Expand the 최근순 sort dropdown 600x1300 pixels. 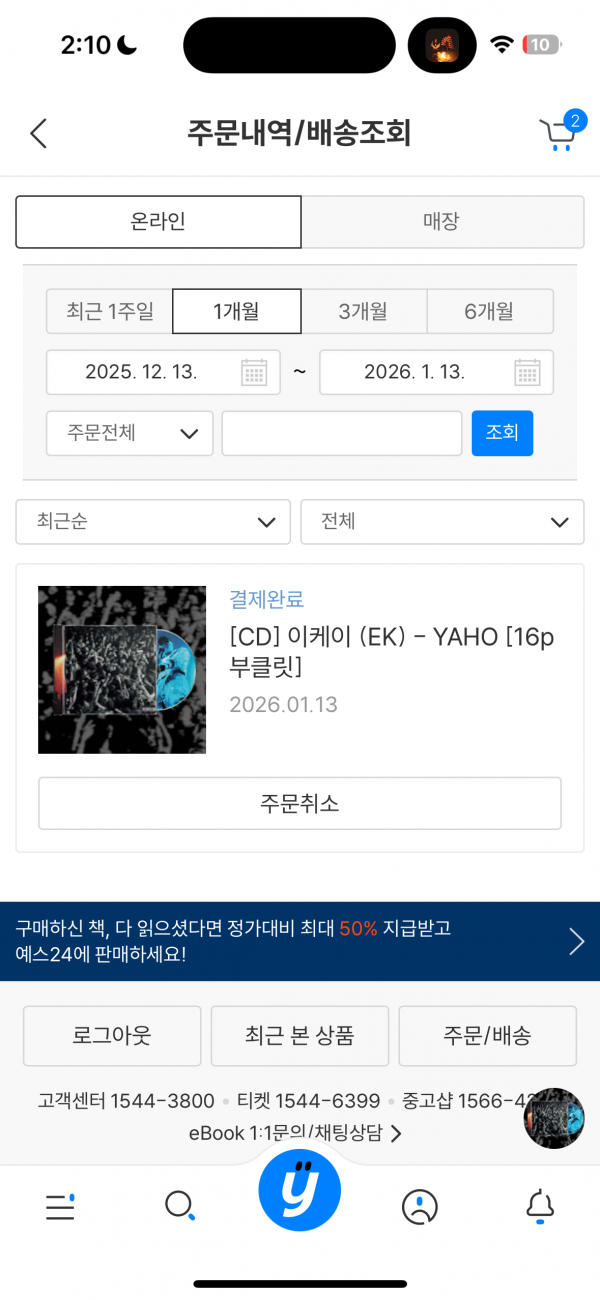(x=153, y=522)
